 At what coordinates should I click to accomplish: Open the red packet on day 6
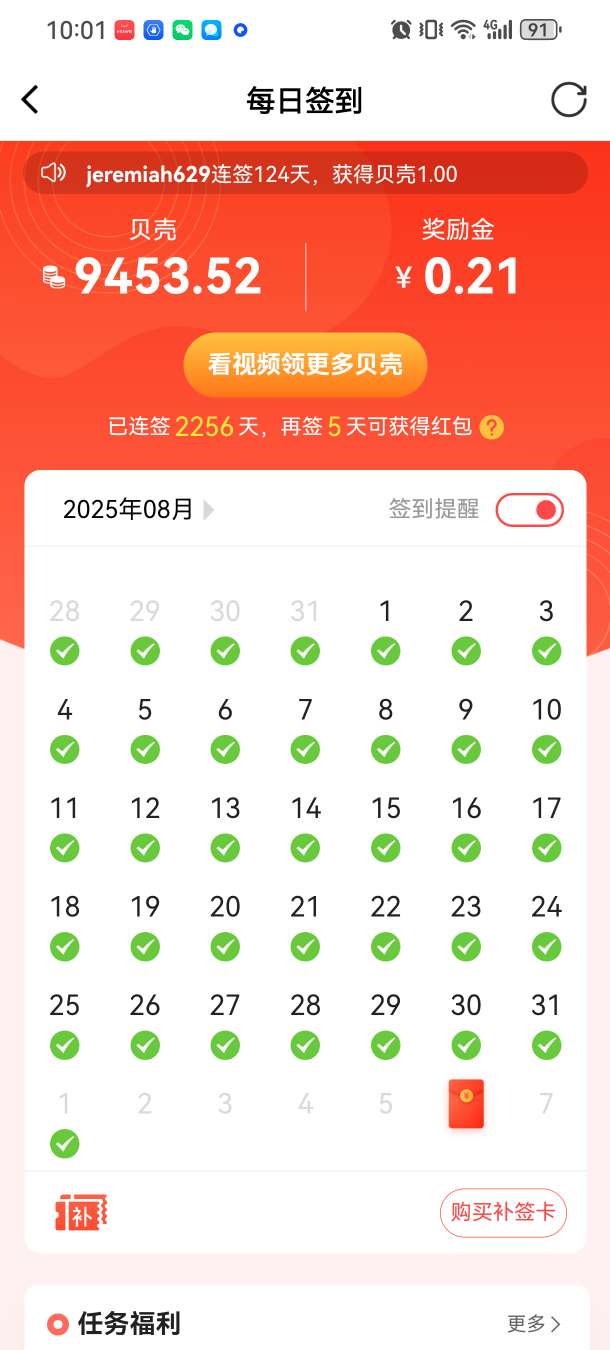pos(466,1104)
